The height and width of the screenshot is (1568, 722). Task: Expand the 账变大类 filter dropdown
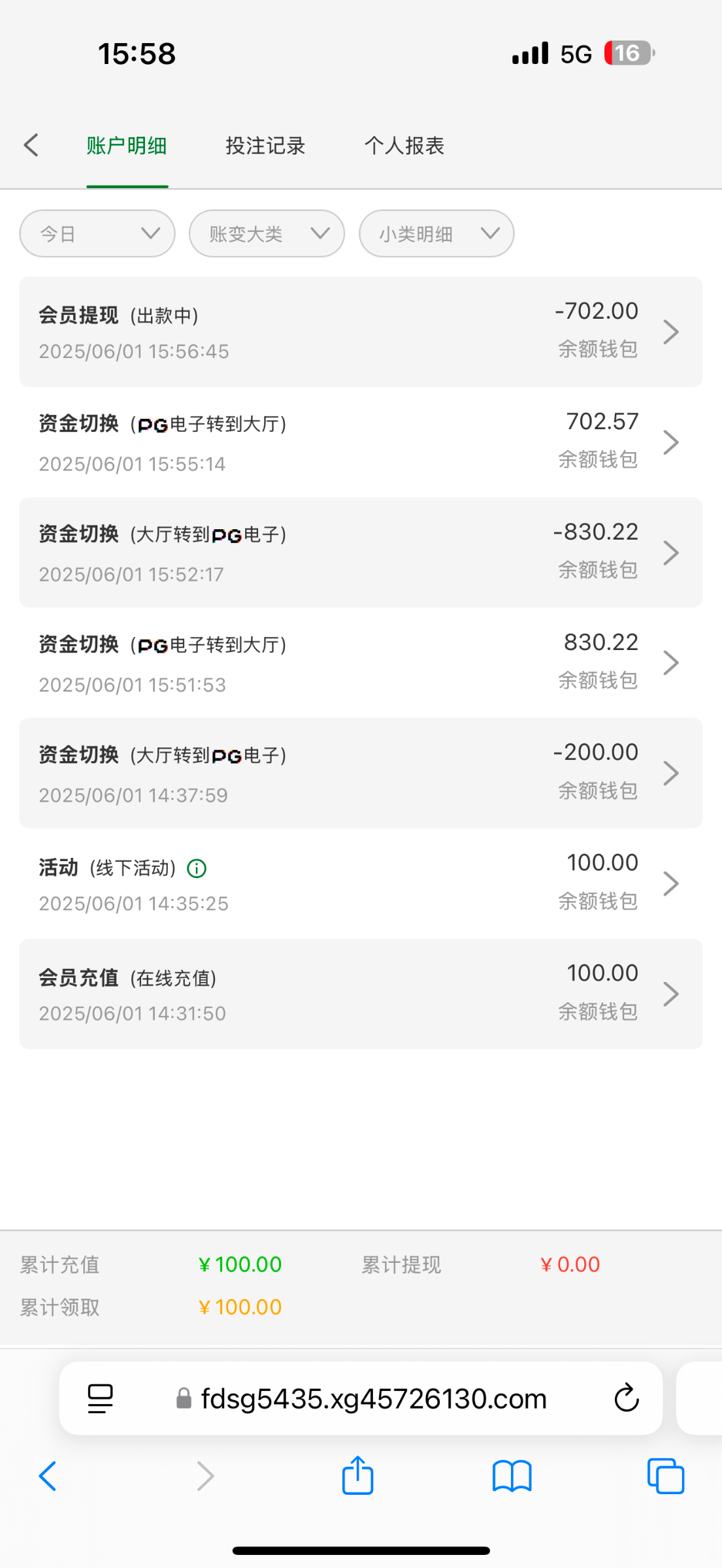(x=267, y=233)
